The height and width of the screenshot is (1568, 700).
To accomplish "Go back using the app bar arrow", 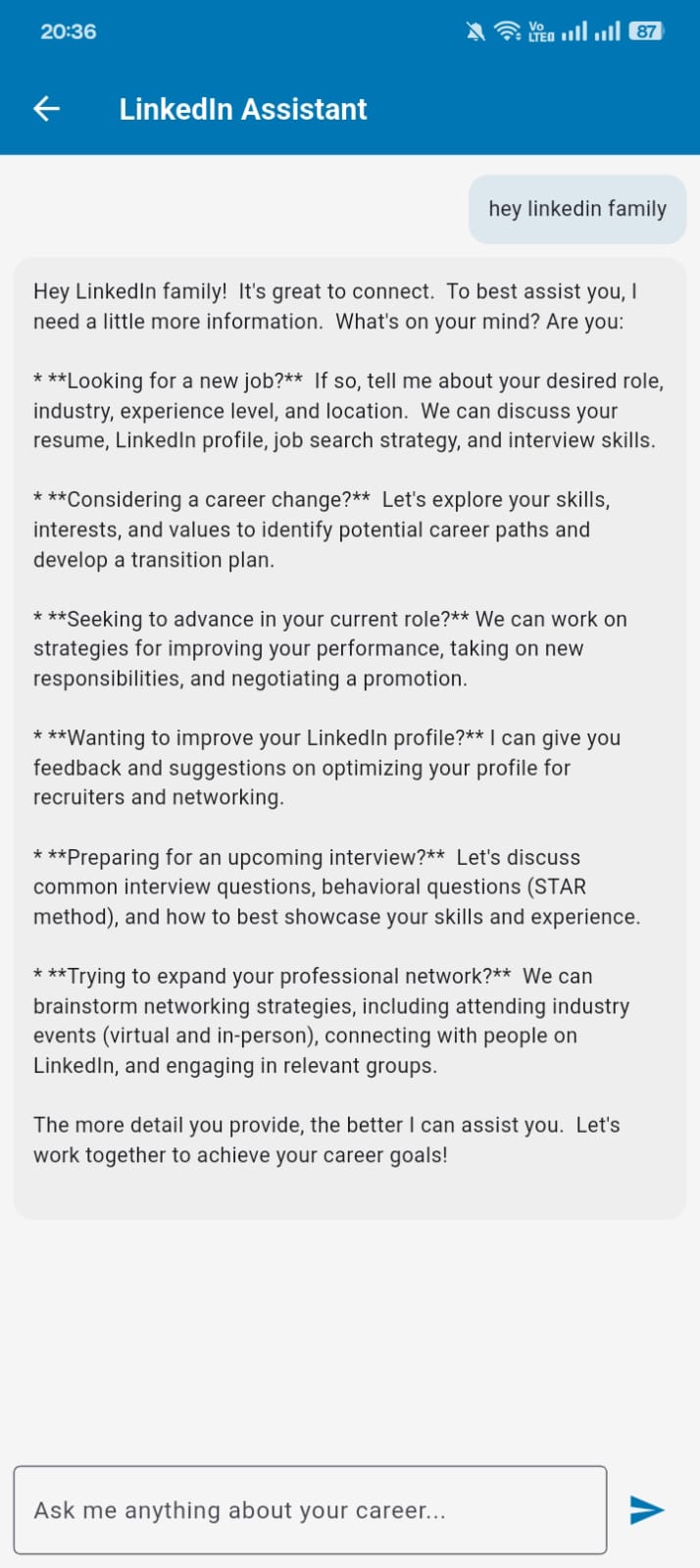I will tap(47, 109).
